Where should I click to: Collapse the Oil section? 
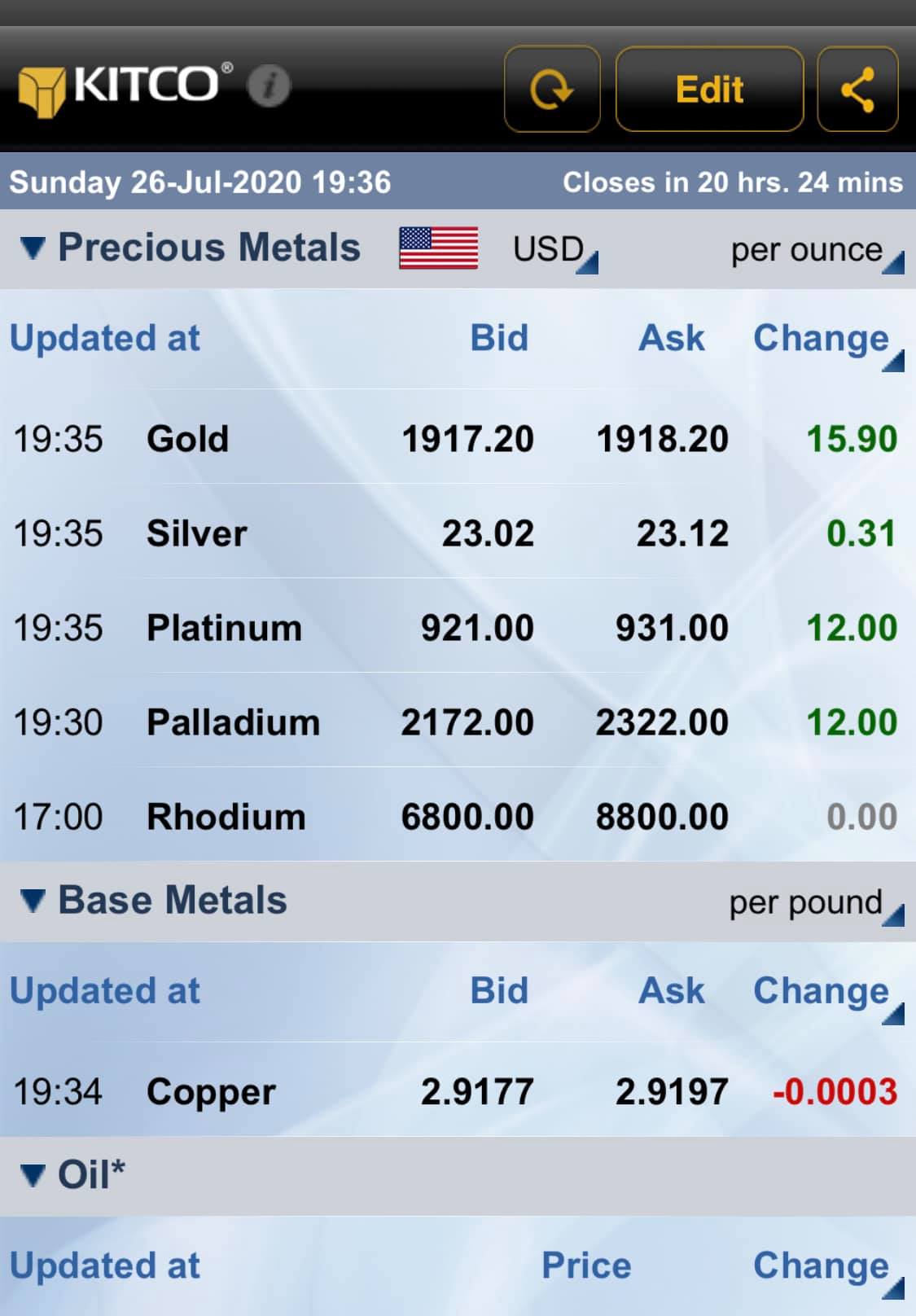[x=33, y=1175]
